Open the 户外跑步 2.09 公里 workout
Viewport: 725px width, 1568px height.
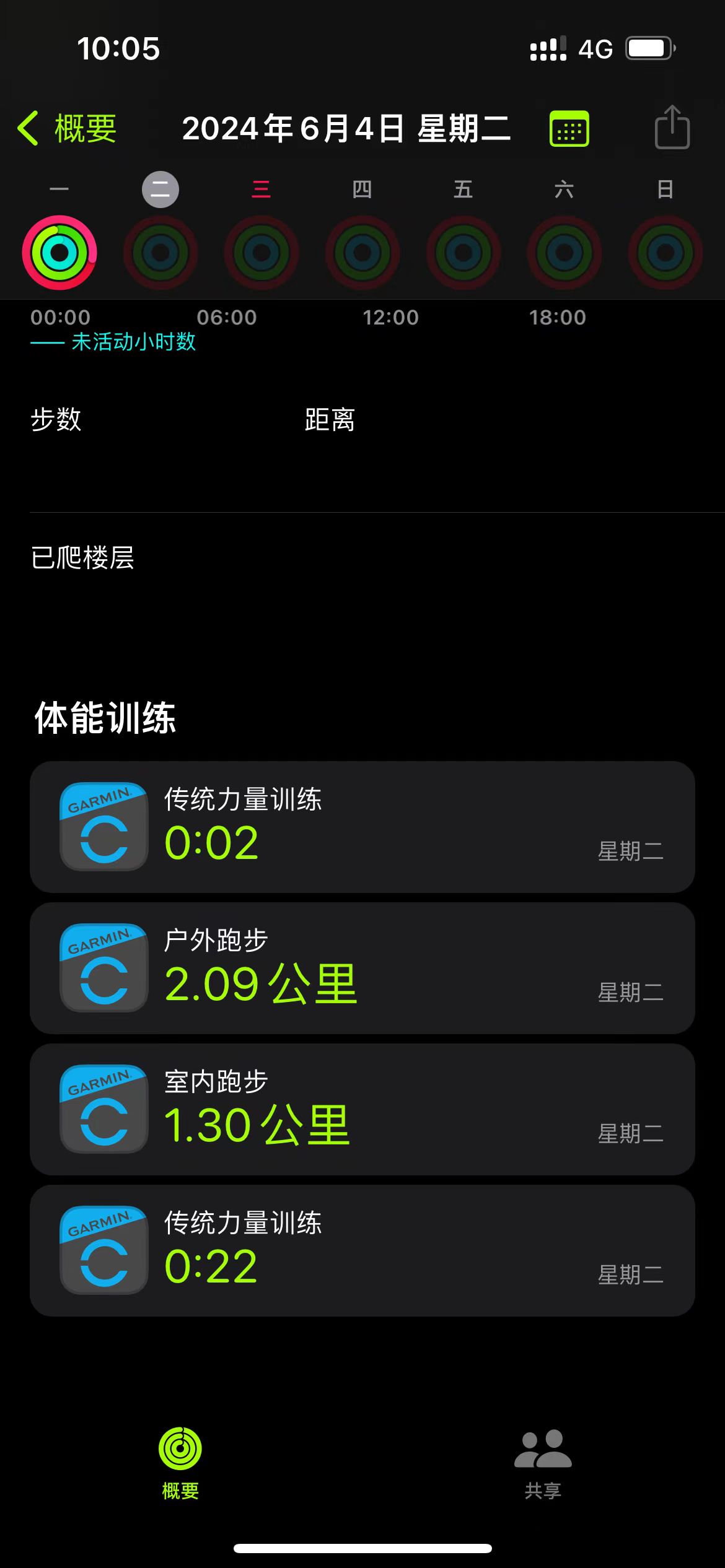point(362,968)
